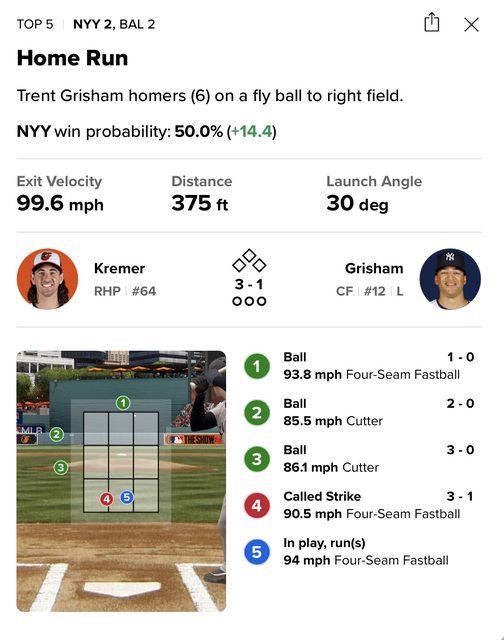Close the play detail panel
Screen dimensions: 504x640
point(471,25)
